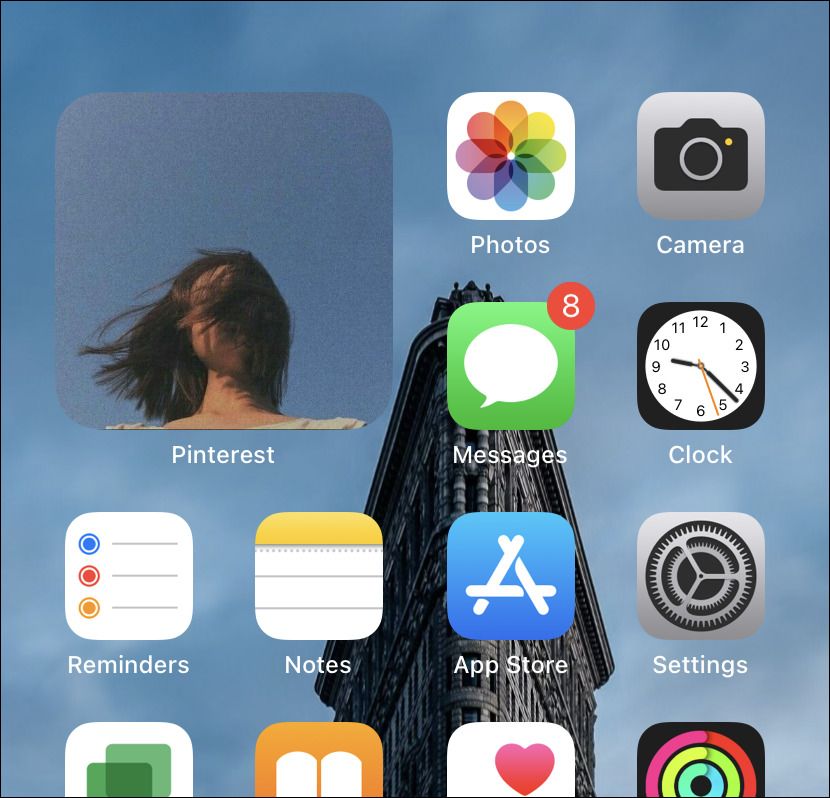Open the Clock app
The image size is (830, 798).
pyautogui.click(x=700, y=366)
